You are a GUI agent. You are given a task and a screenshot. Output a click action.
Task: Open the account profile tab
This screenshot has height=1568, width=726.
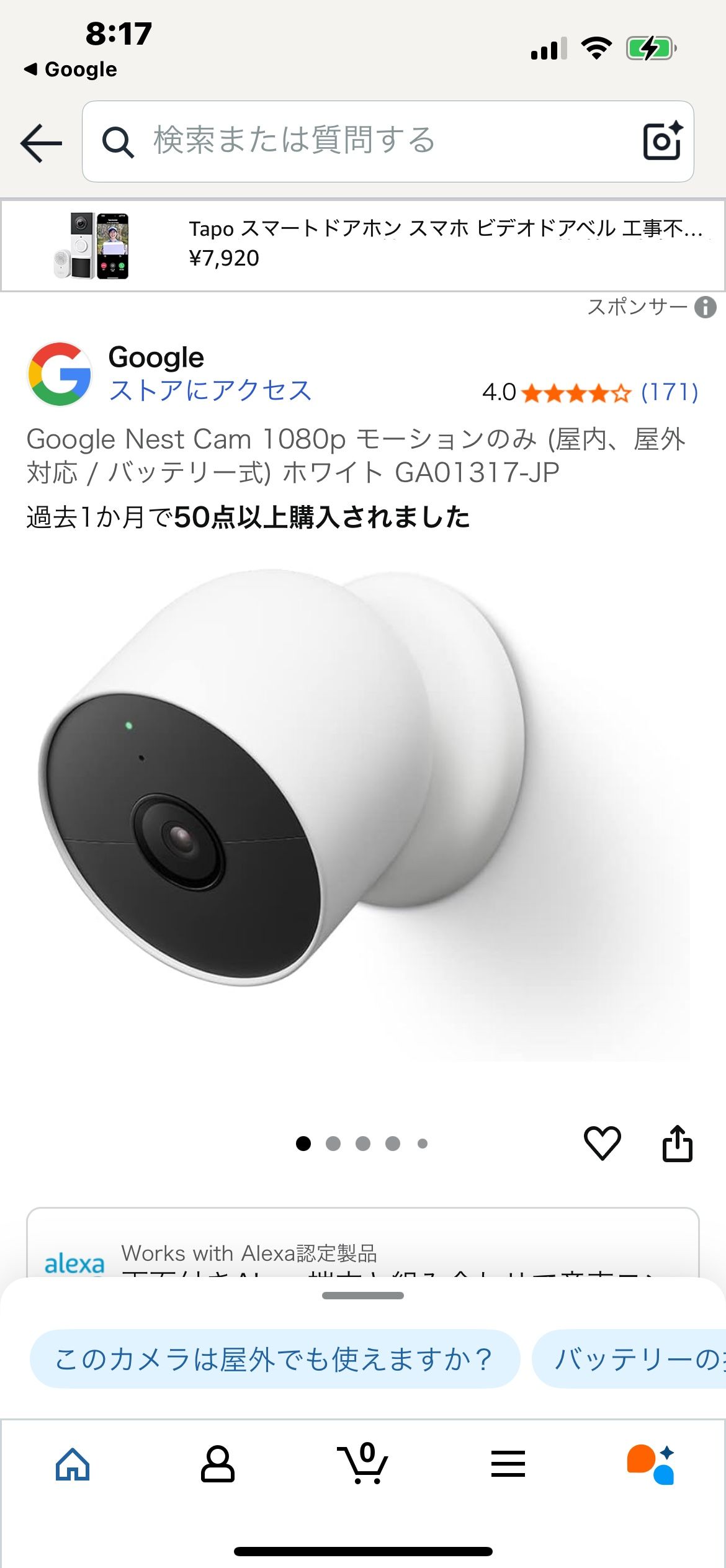coord(217,1464)
